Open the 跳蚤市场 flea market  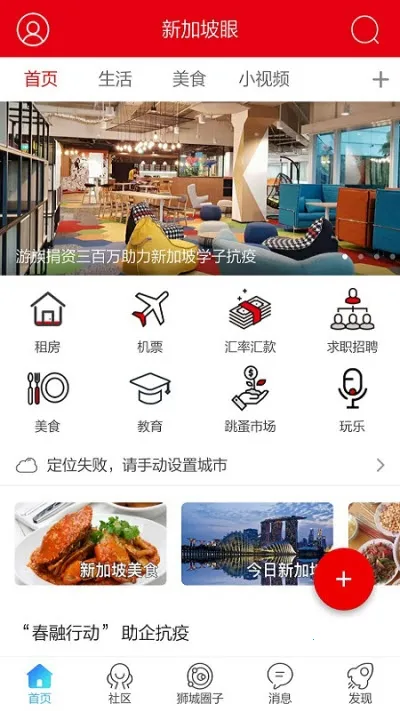click(250, 401)
